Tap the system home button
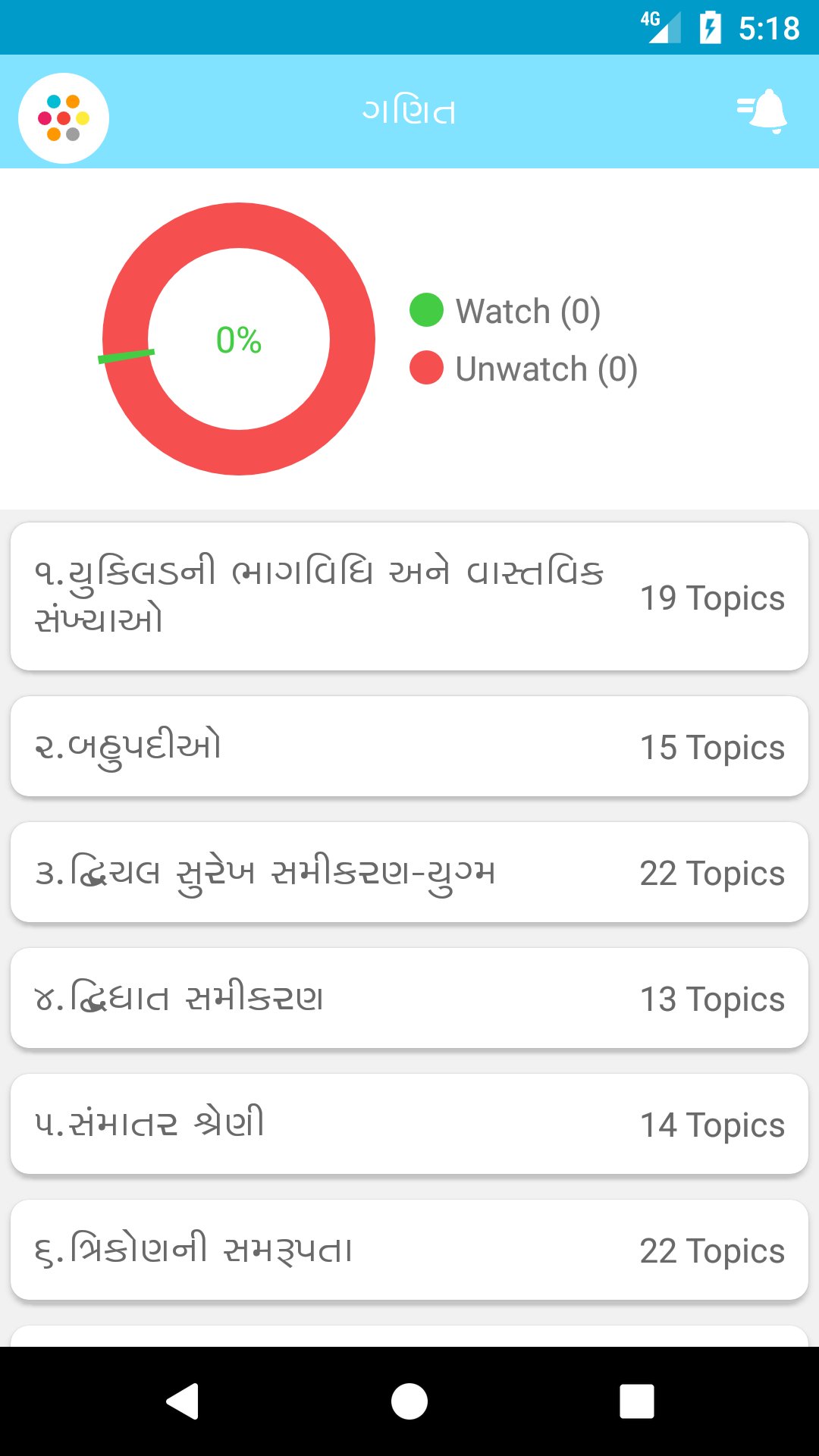The height and width of the screenshot is (1456, 819). point(409,1401)
